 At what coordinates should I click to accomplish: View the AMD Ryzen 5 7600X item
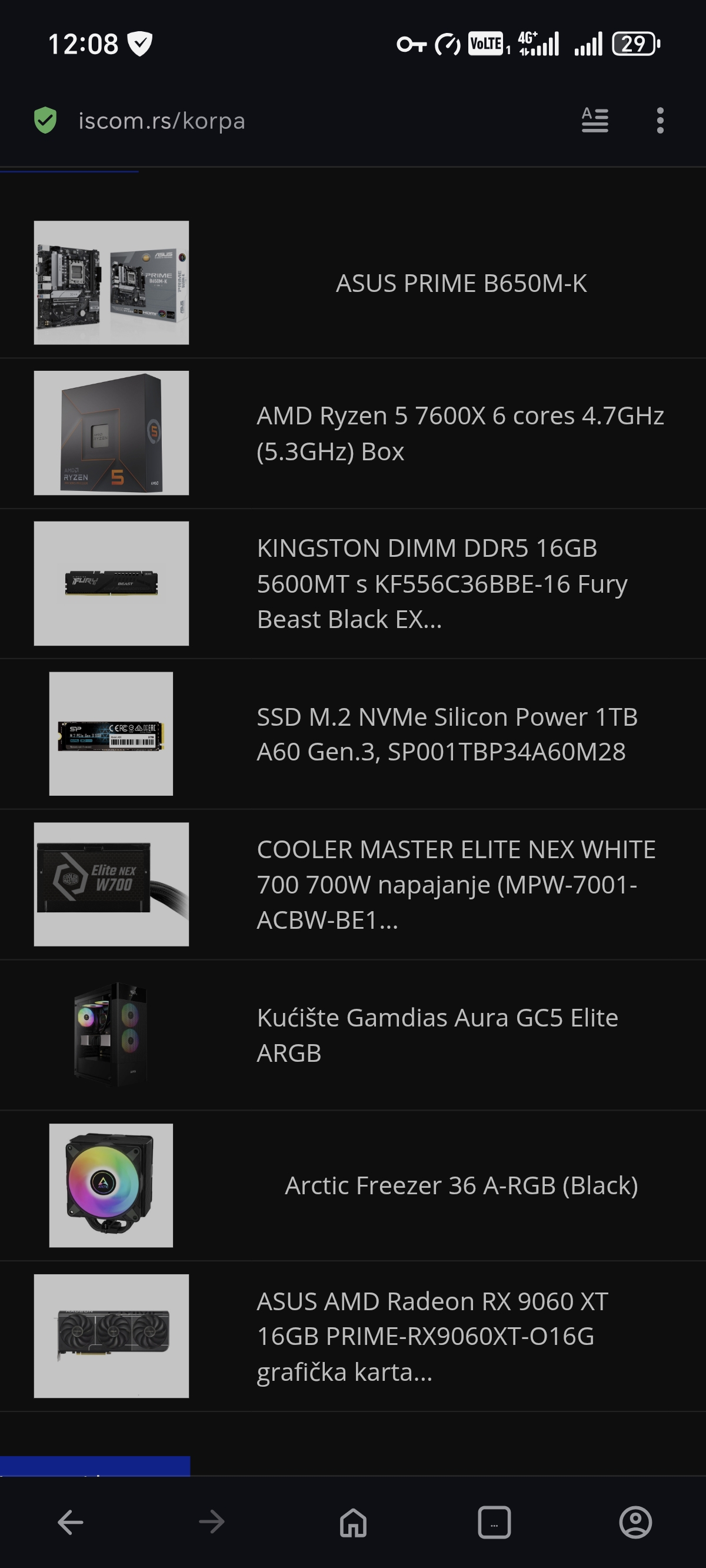(459, 433)
